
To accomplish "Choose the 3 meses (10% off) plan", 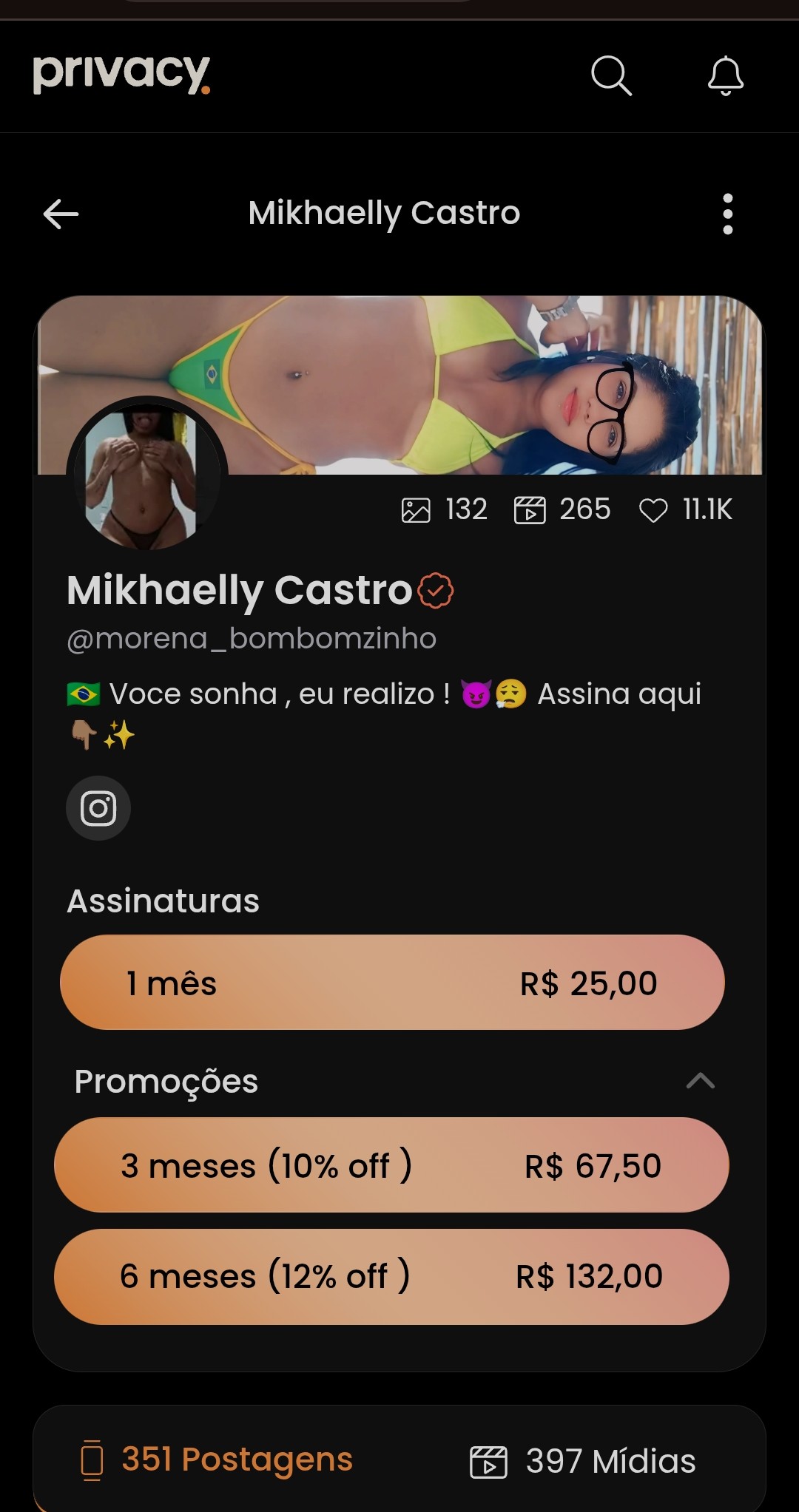I will click(x=392, y=1165).
